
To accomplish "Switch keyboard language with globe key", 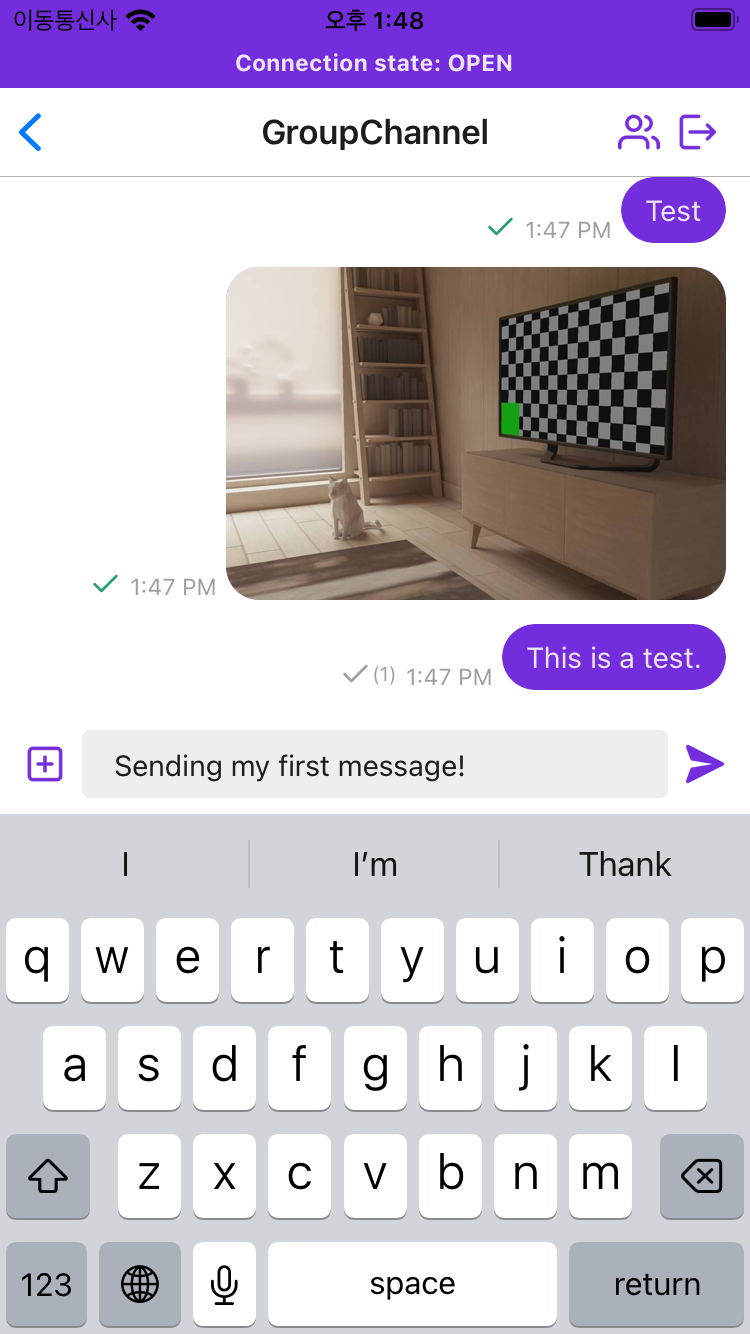I will coord(140,1284).
